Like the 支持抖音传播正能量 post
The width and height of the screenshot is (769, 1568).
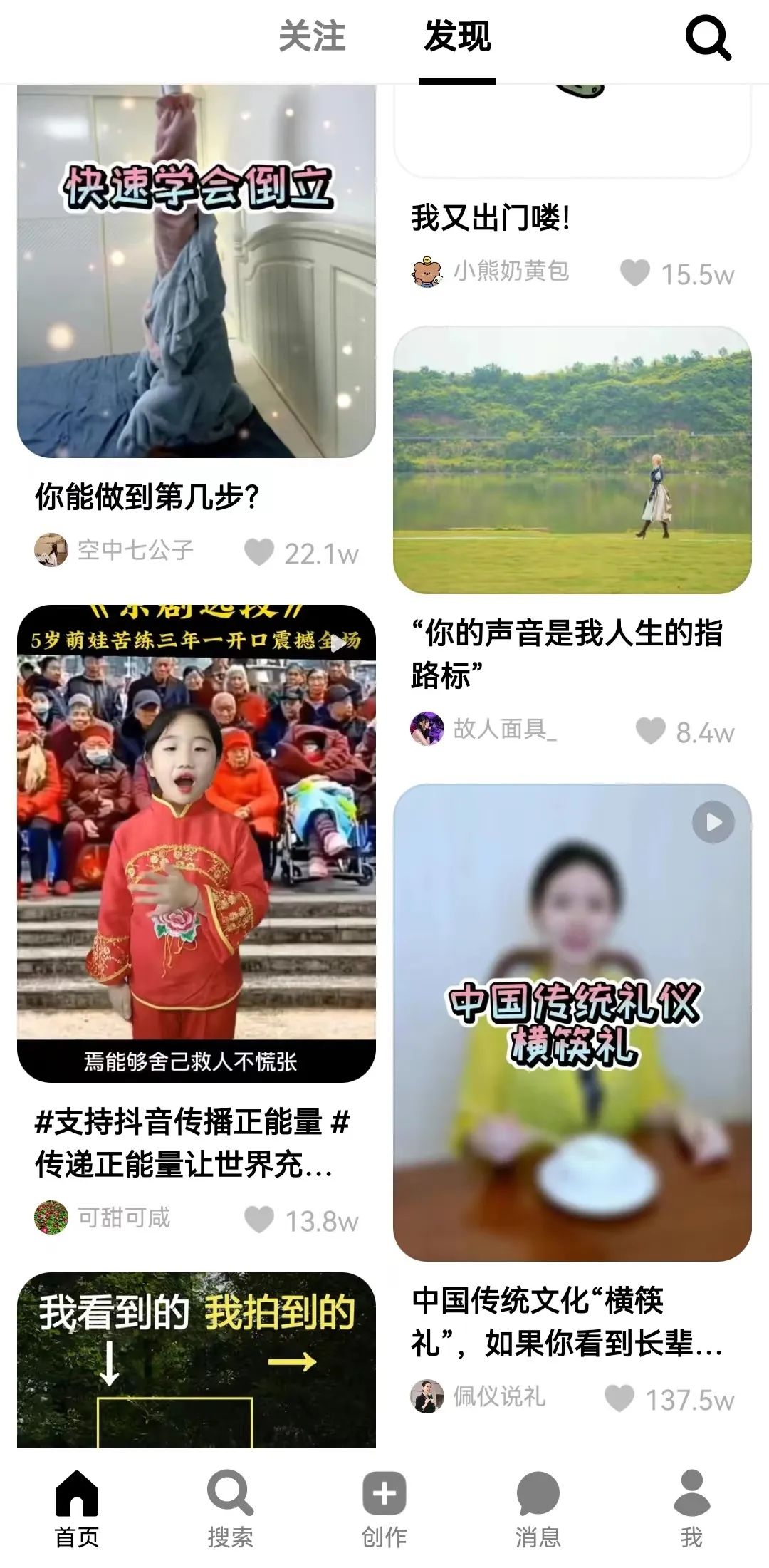pos(259,1220)
